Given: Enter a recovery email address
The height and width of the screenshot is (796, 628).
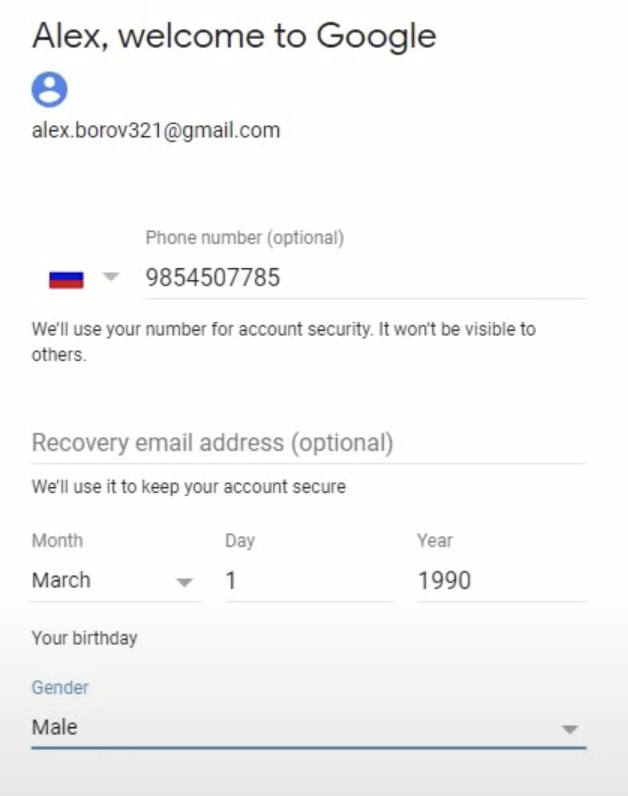Looking at the screenshot, I should click(x=308, y=443).
